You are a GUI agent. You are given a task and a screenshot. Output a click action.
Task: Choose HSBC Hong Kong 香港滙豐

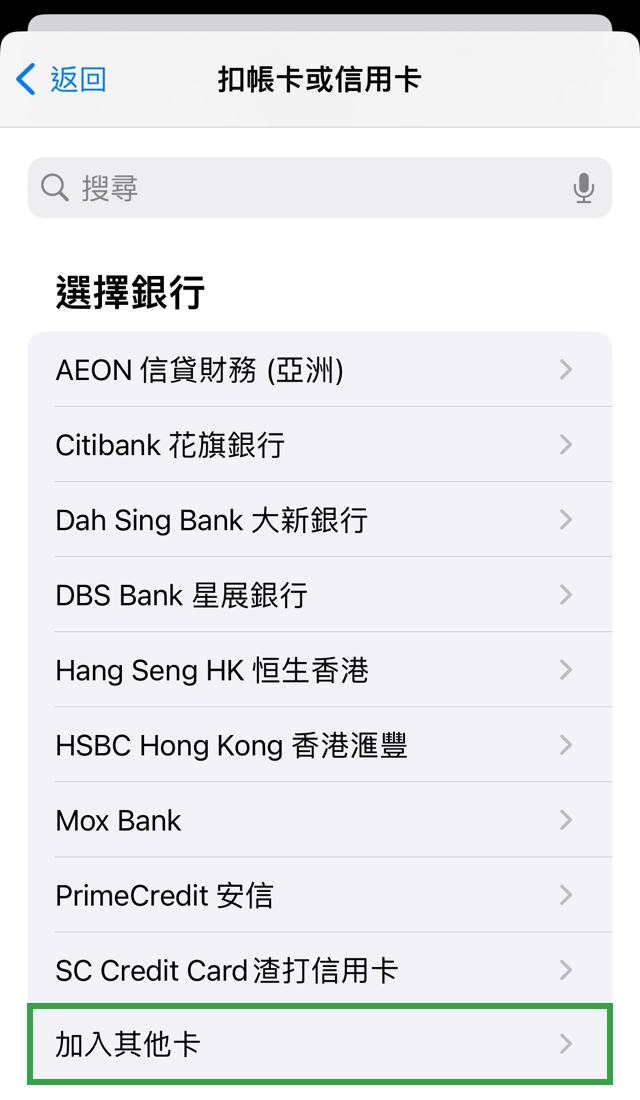tap(320, 745)
